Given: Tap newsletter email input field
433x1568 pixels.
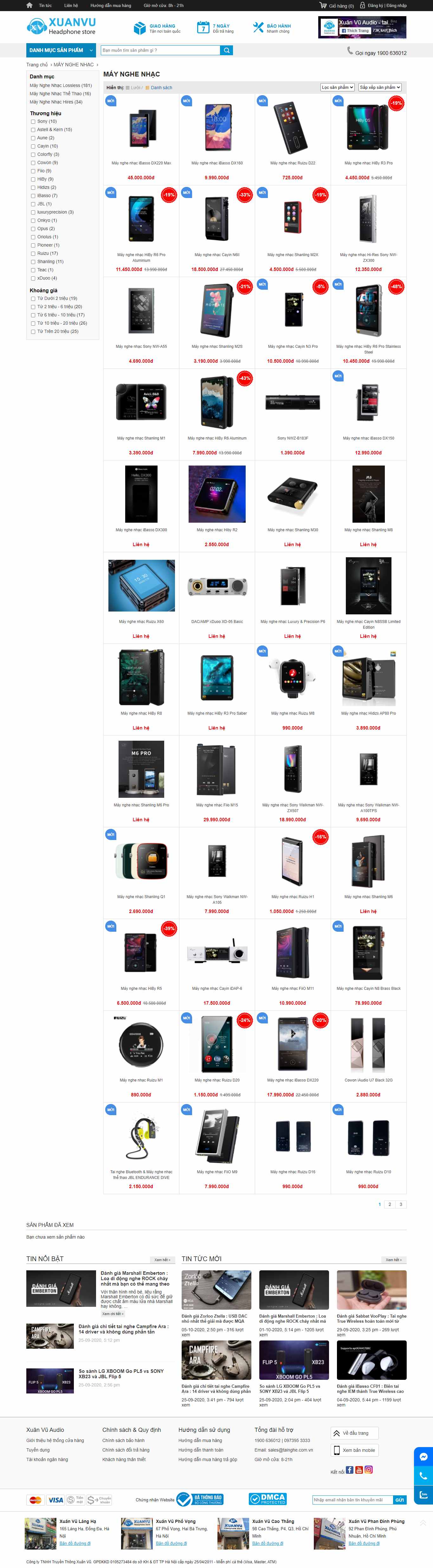Looking at the screenshot, I should click(352, 1500).
